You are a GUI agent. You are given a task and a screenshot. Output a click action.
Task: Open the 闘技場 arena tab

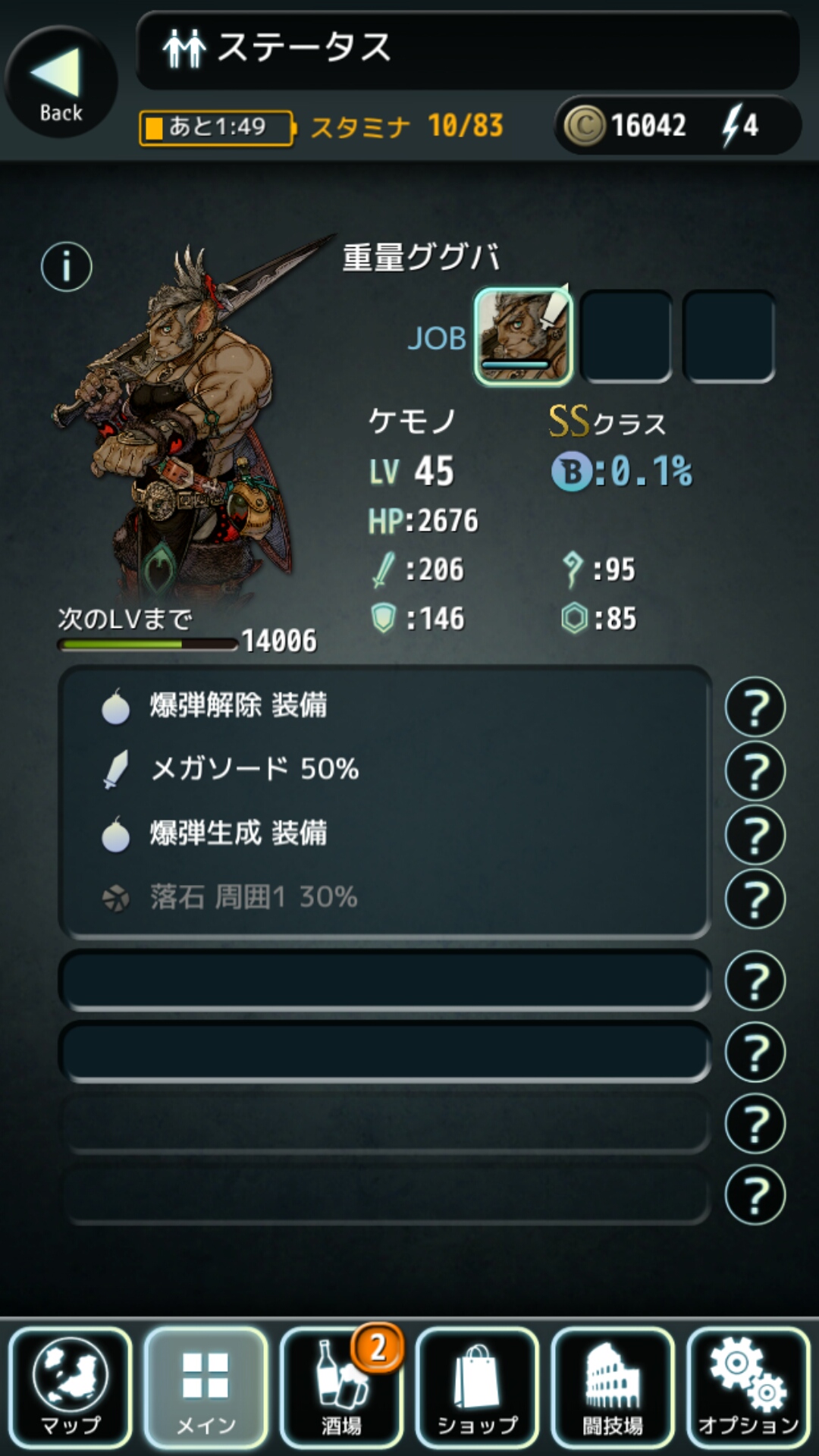click(613, 1387)
